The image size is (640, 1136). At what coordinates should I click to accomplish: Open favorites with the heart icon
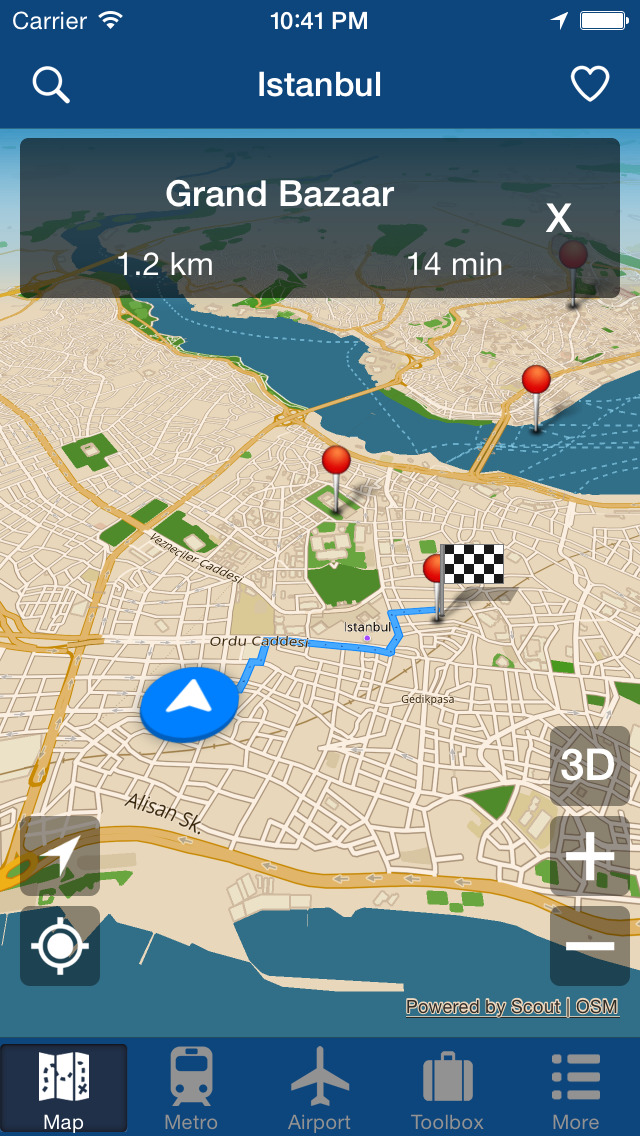[x=590, y=85]
